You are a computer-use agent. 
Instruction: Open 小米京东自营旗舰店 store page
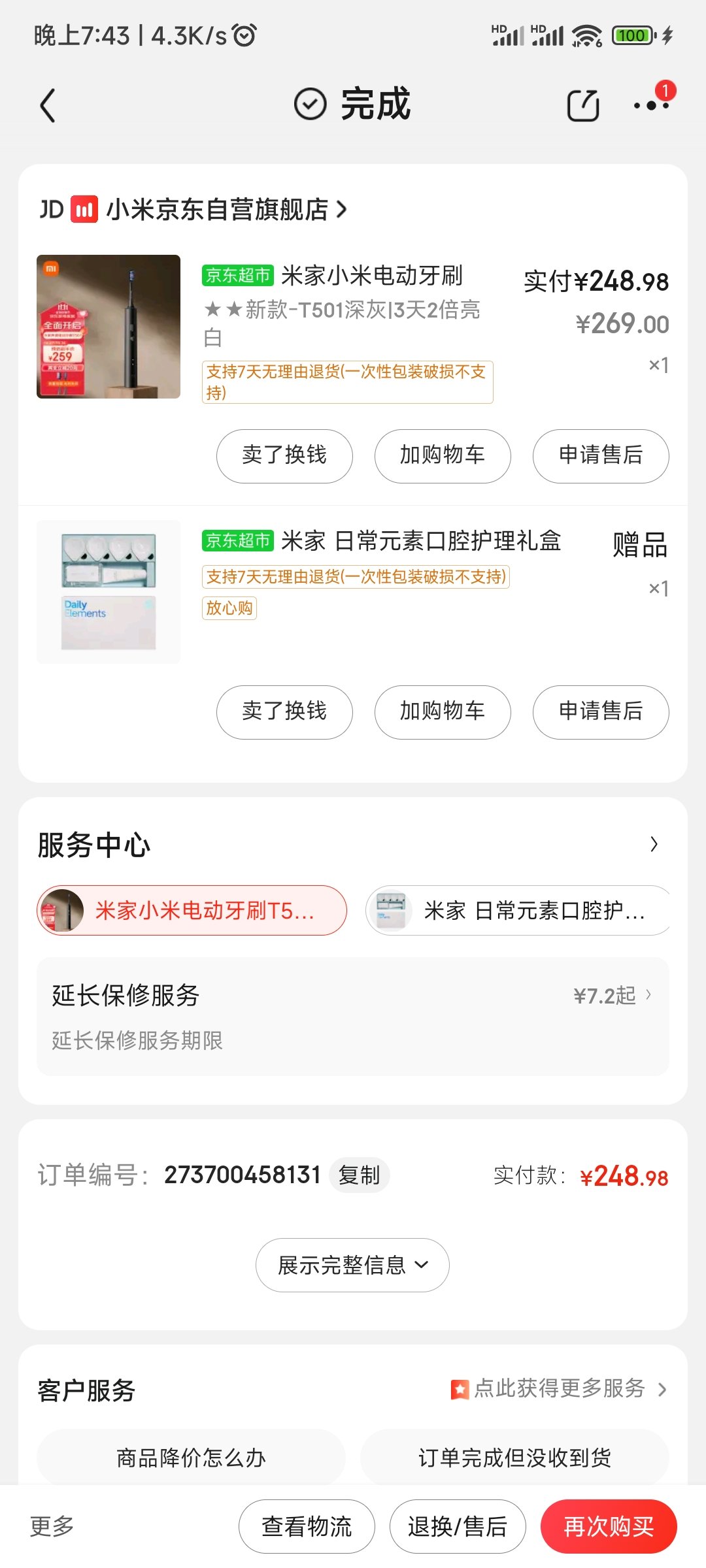pyautogui.click(x=218, y=210)
